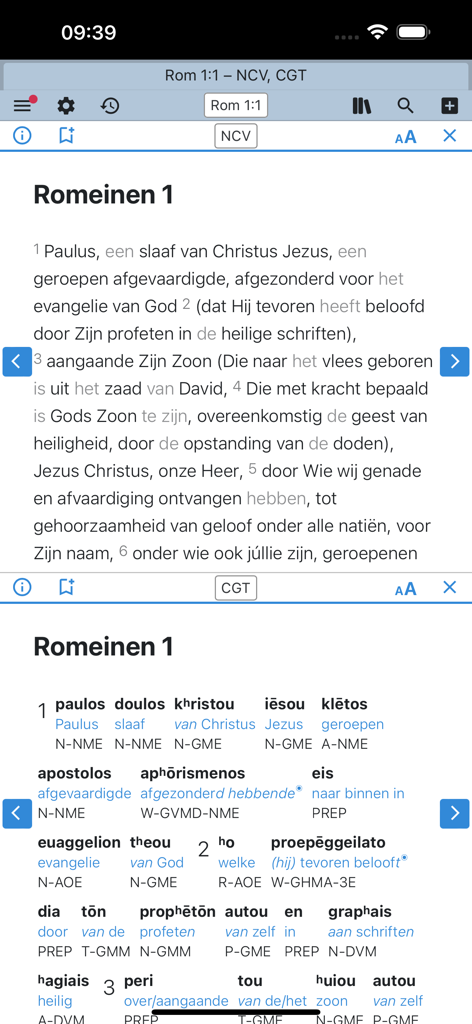The height and width of the screenshot is (1024, 472).
Task: Open the library of books
Action: [362, 106]
